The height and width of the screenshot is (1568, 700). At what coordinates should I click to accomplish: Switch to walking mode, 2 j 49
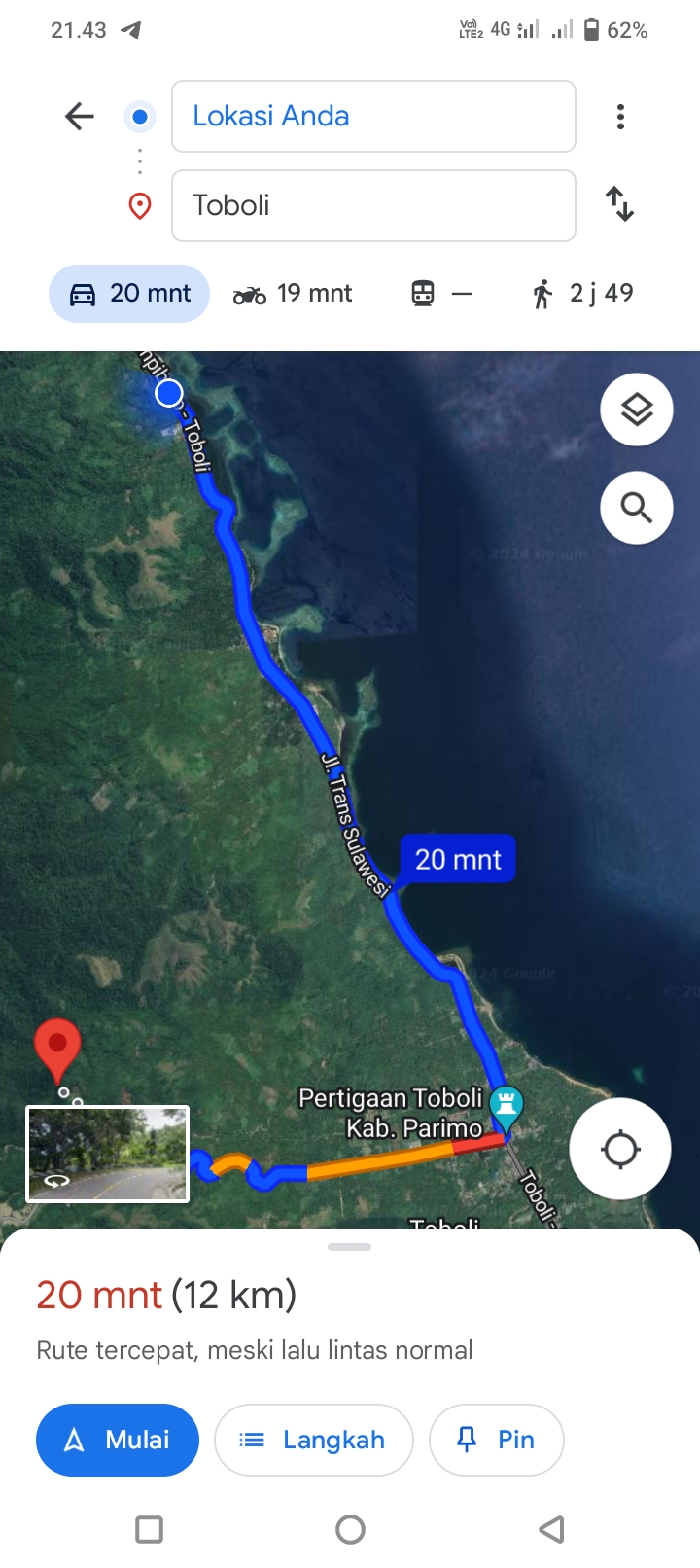coord(581,293)
